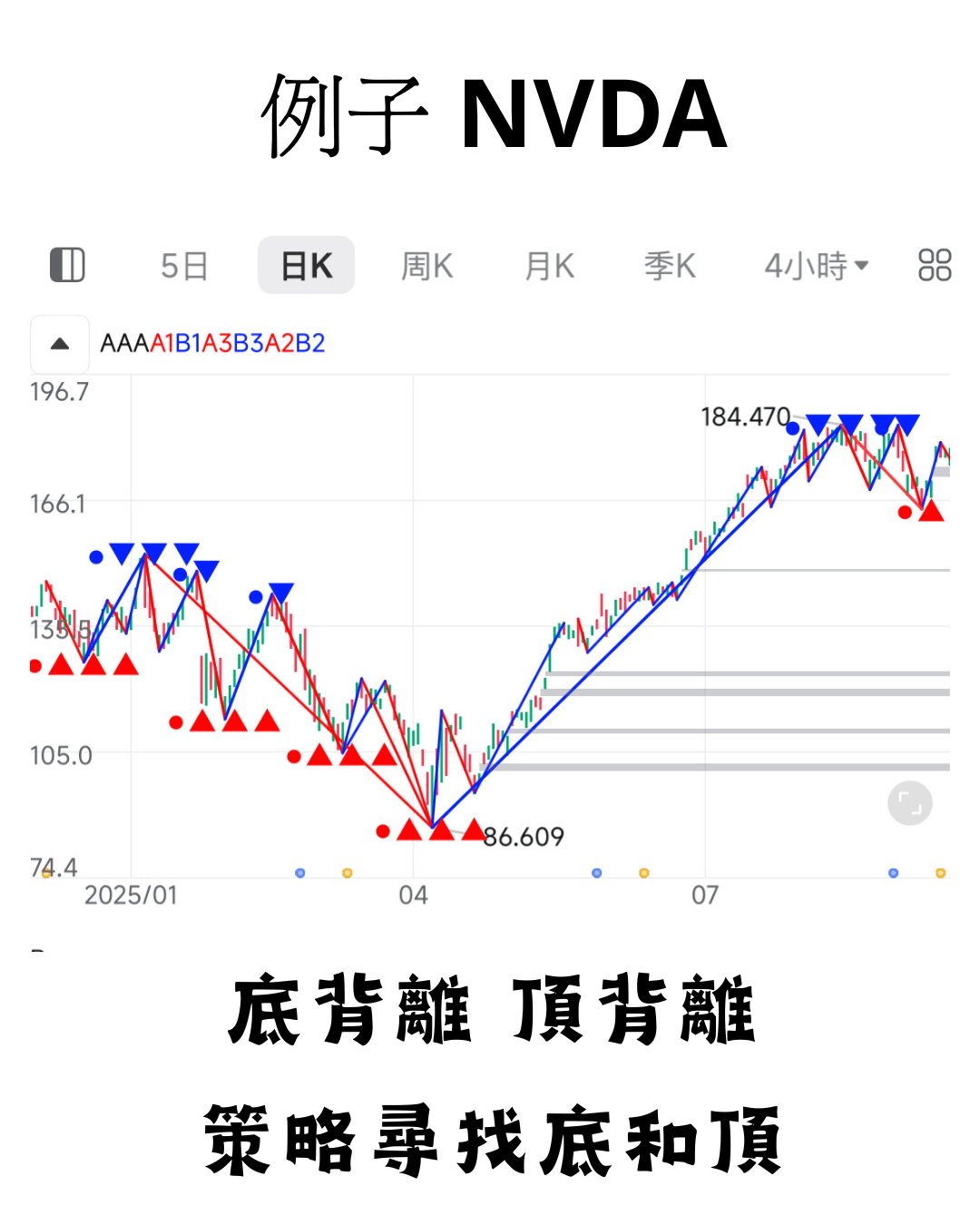980x1225 pixels.
Task: Open the split-screen layout icon
Action: (67, 264)
